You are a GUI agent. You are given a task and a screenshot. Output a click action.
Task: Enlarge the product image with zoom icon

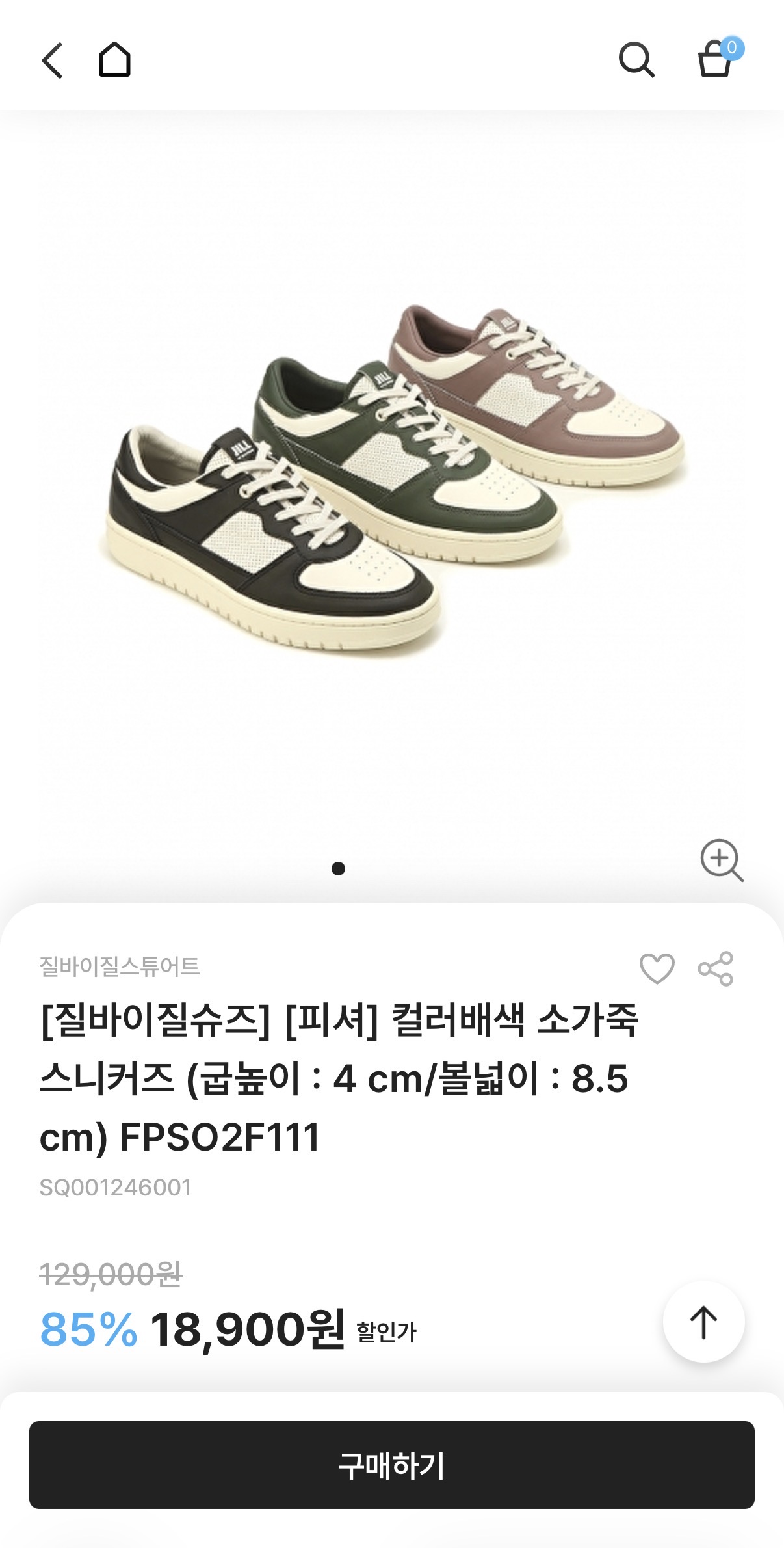click(x=721, y=860)
